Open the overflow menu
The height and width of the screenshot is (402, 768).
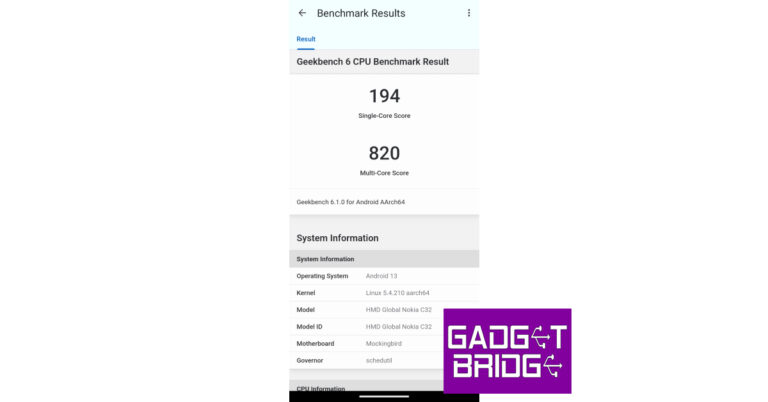coord(468,13)
